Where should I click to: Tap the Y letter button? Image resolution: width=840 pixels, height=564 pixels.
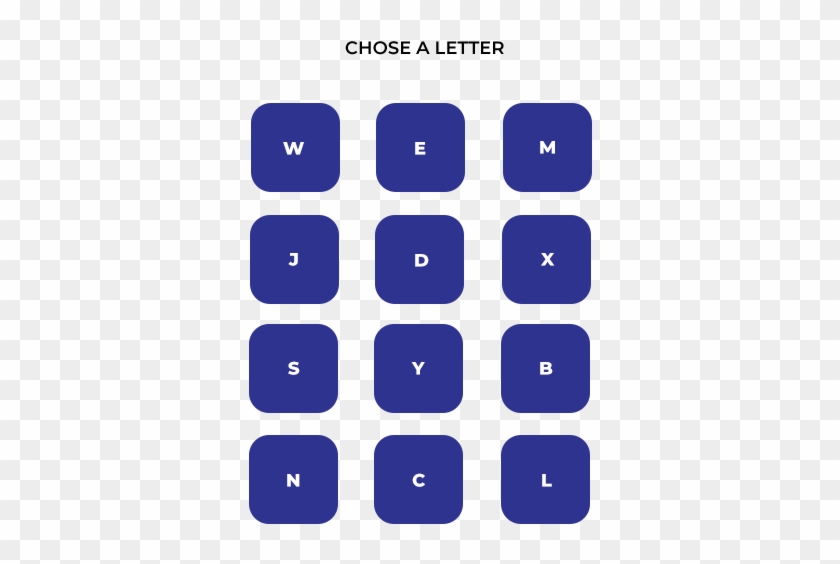(x=419, y=368)
